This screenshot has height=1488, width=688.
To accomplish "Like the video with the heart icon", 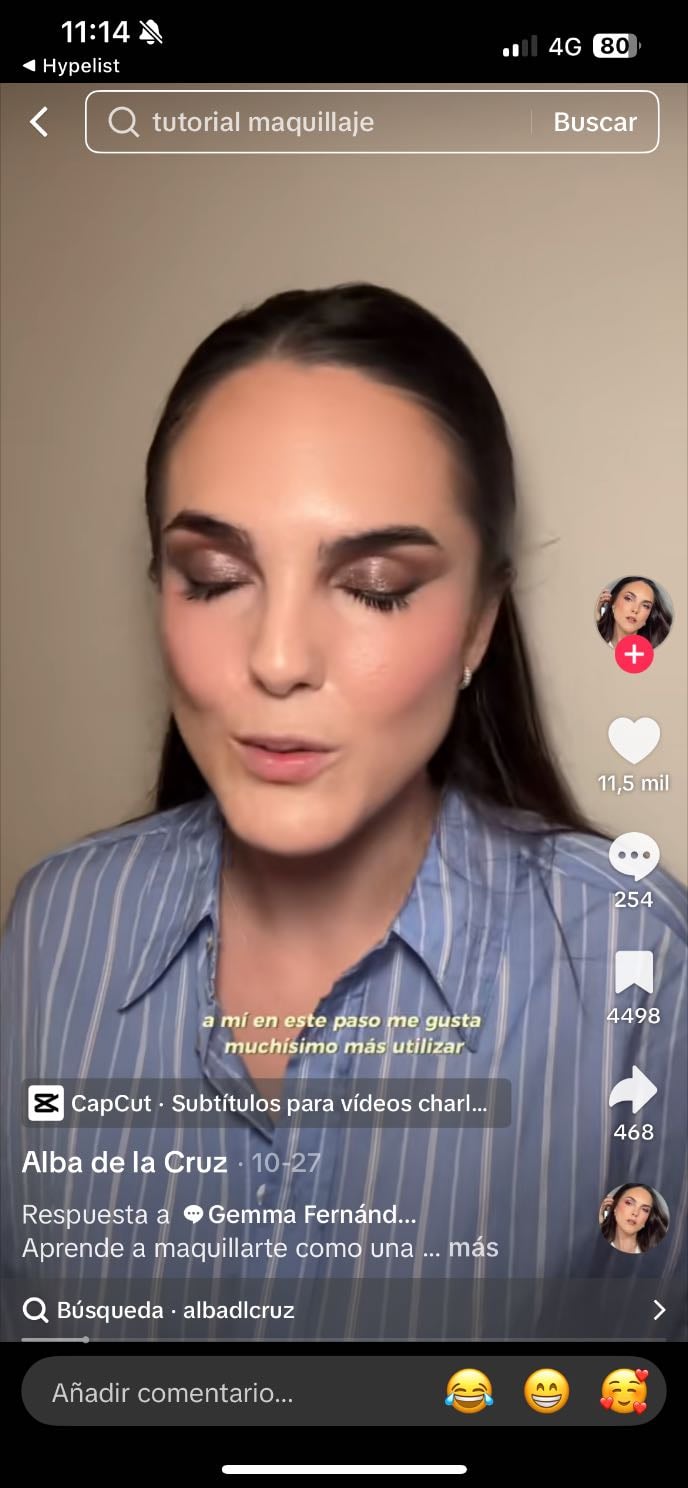I will click(x=634, y=741).
